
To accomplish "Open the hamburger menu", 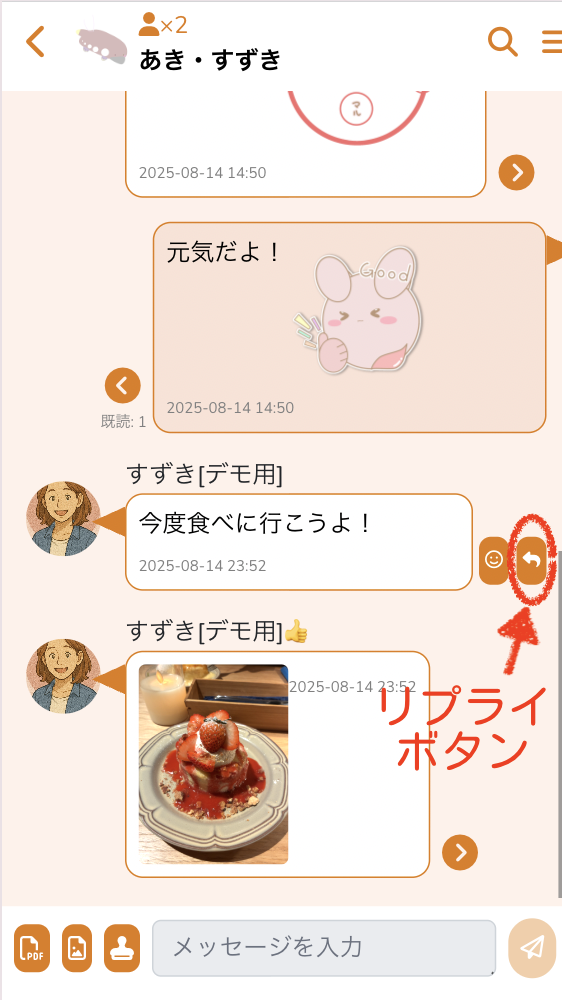I will click(552, 43).
